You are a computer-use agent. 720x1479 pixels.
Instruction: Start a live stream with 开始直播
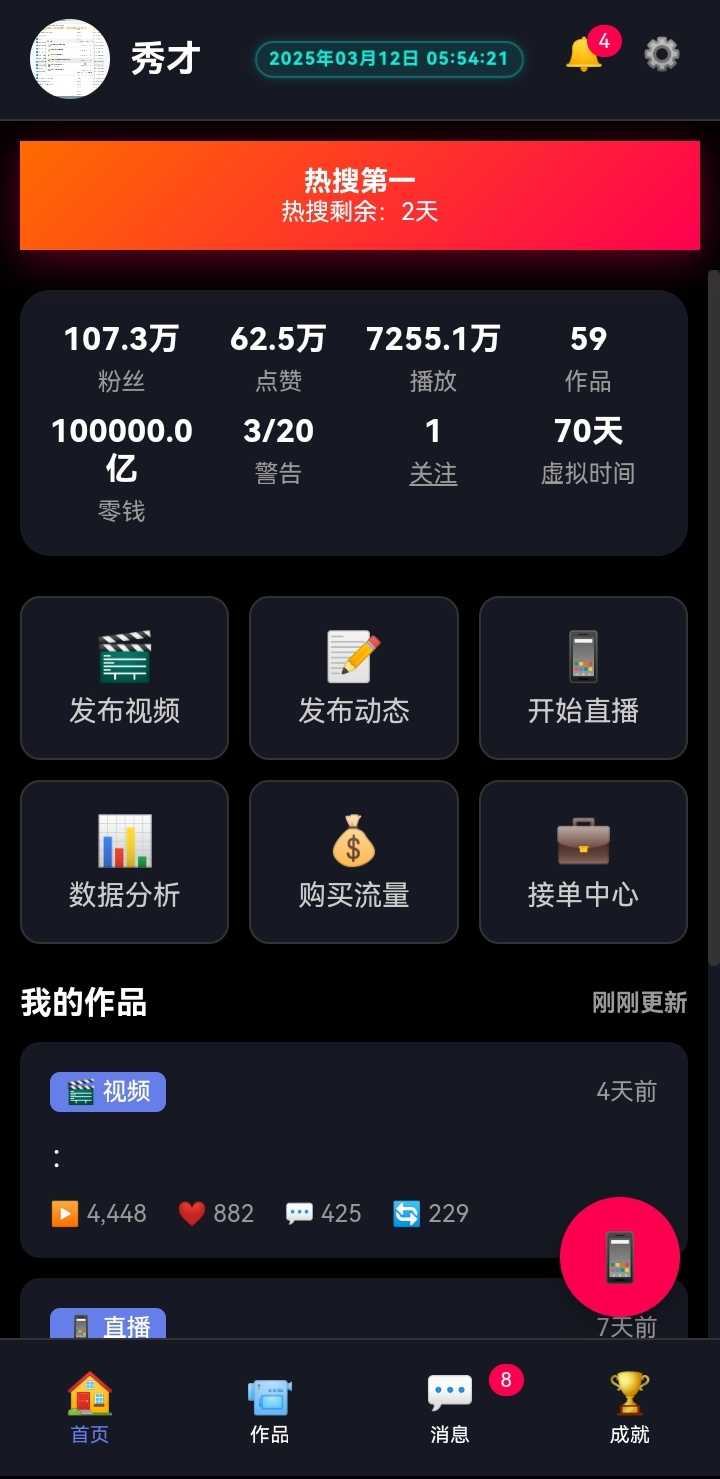tap(583, 678)
